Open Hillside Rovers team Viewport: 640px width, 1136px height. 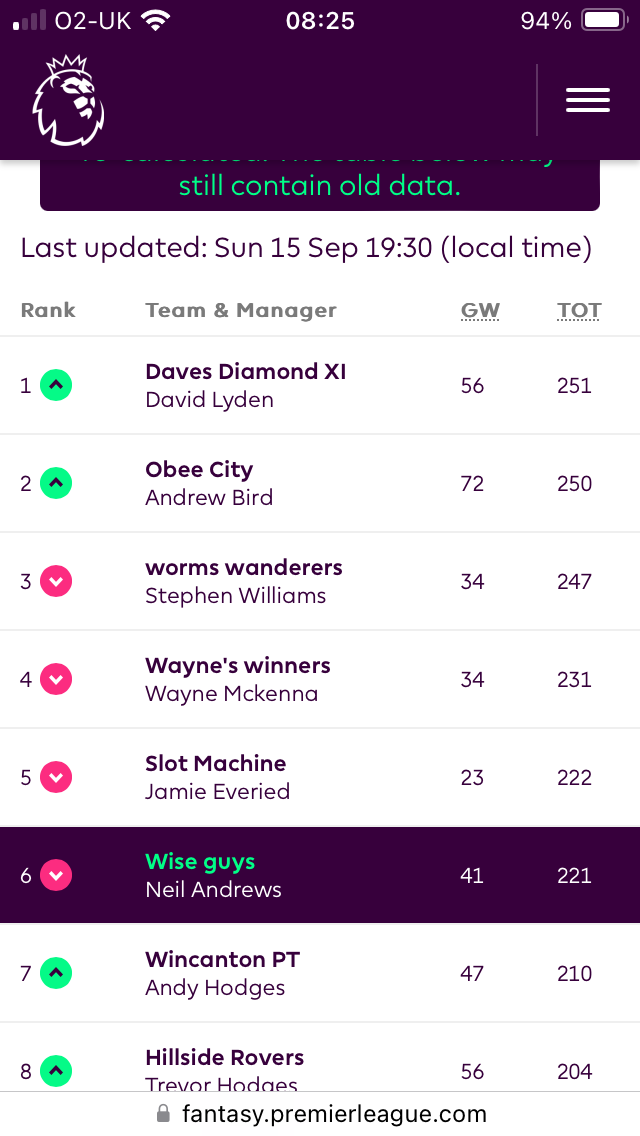(225, 1057)
